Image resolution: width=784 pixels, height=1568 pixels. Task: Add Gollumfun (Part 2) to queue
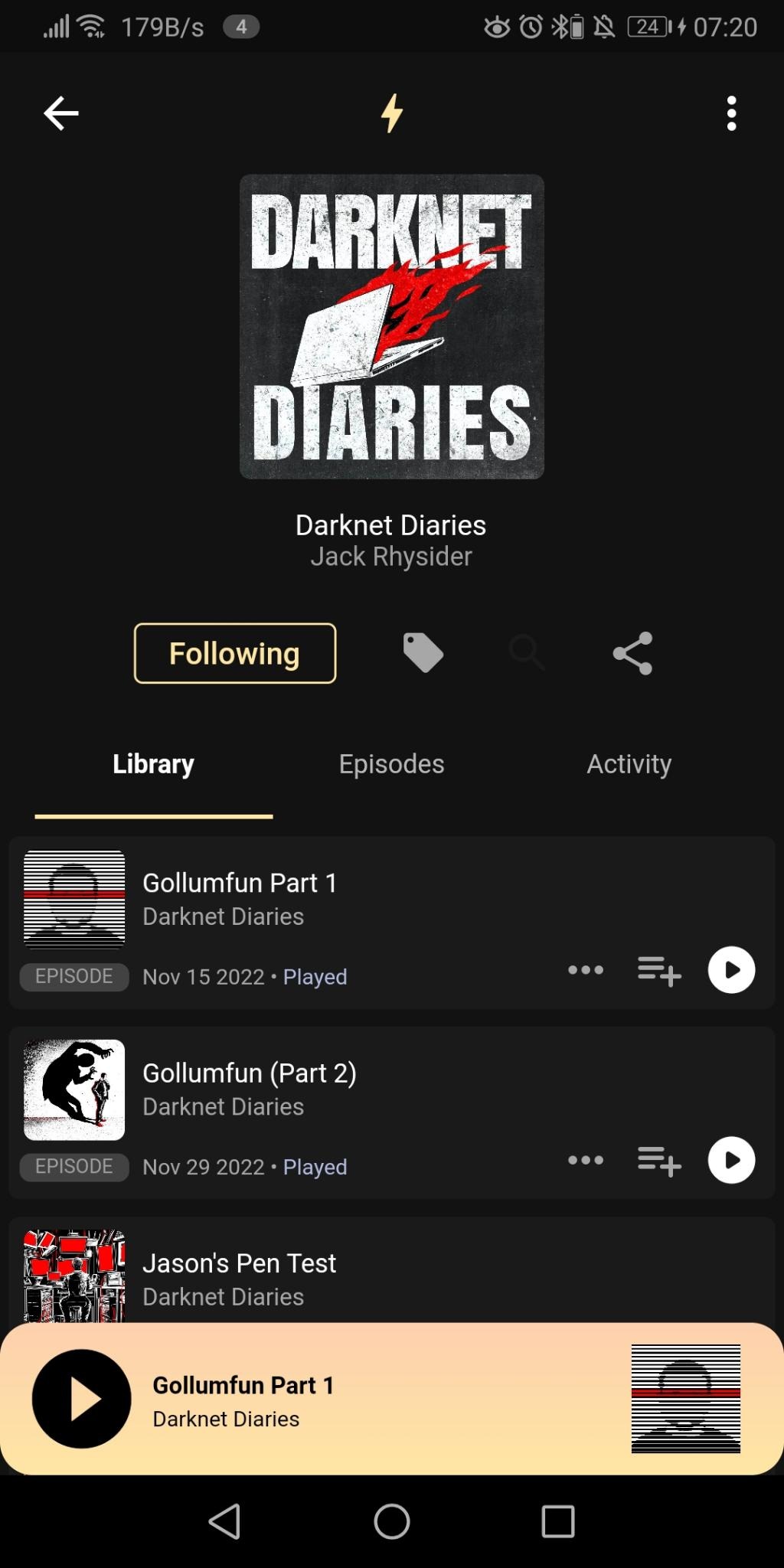659,1160
